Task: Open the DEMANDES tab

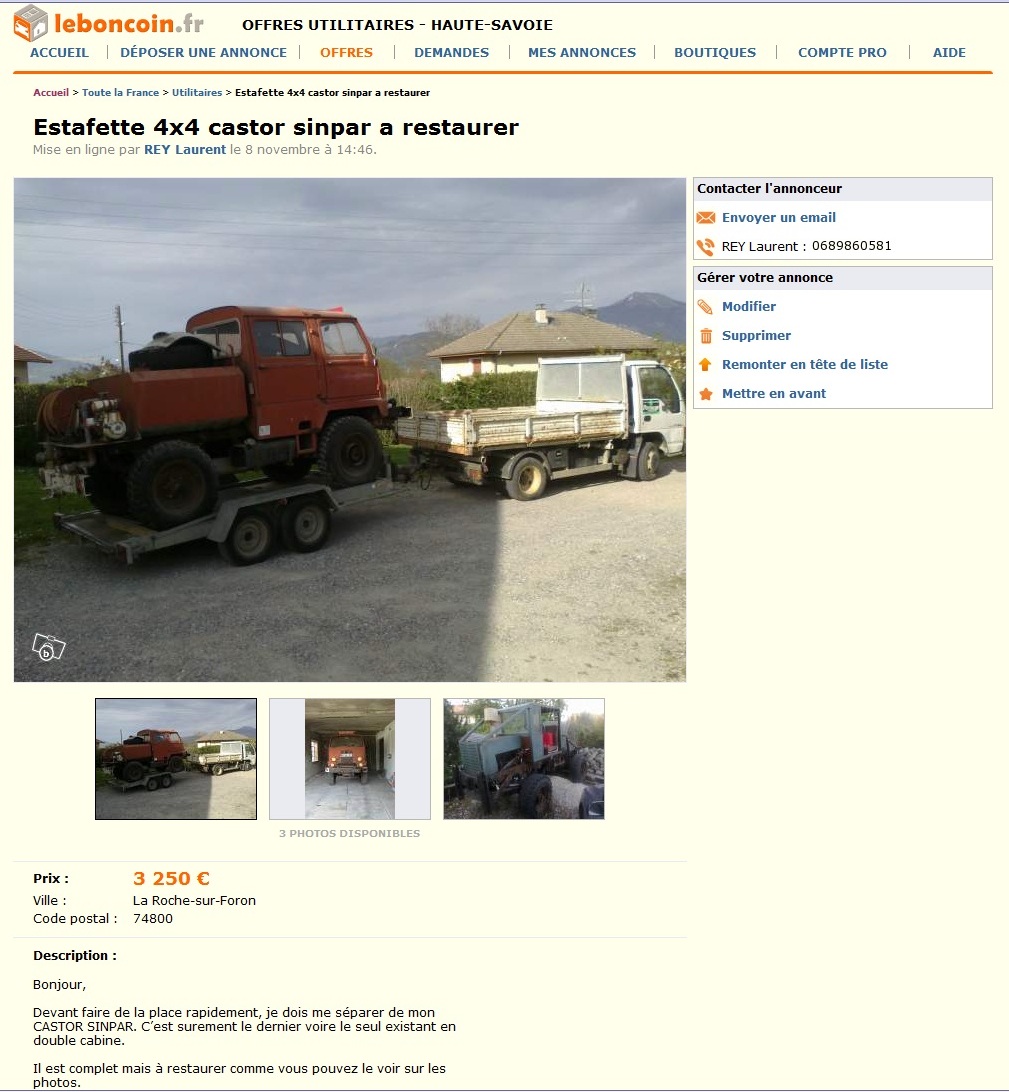Action: [x=451, y=52]
